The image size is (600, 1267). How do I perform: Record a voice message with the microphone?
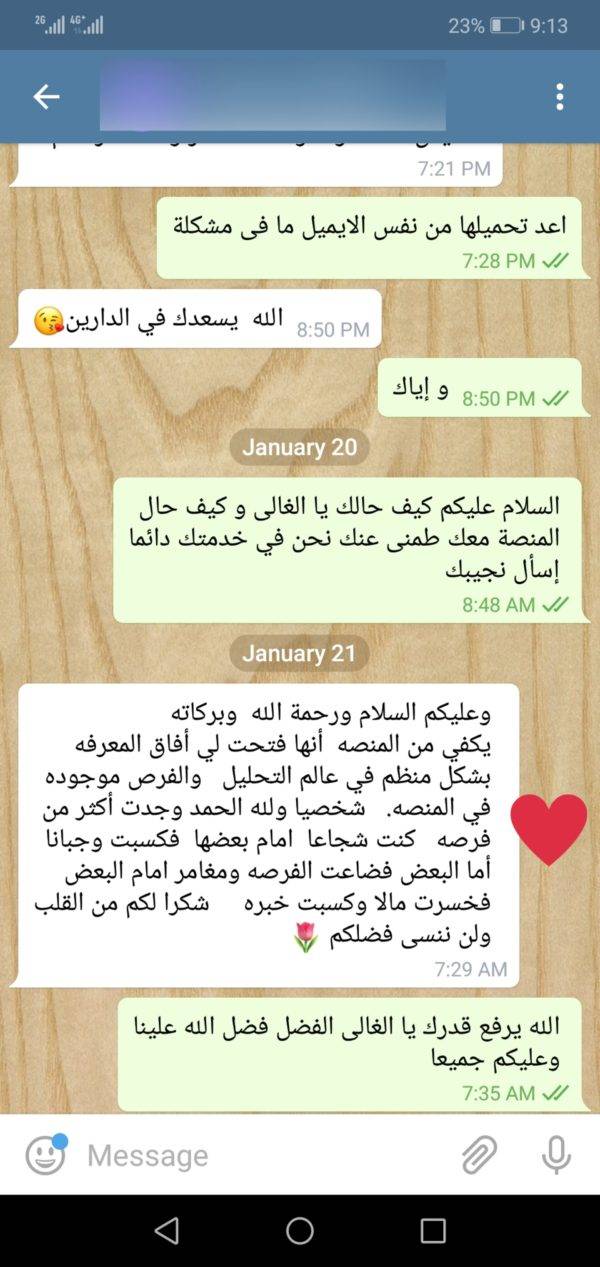(556, 1155)
